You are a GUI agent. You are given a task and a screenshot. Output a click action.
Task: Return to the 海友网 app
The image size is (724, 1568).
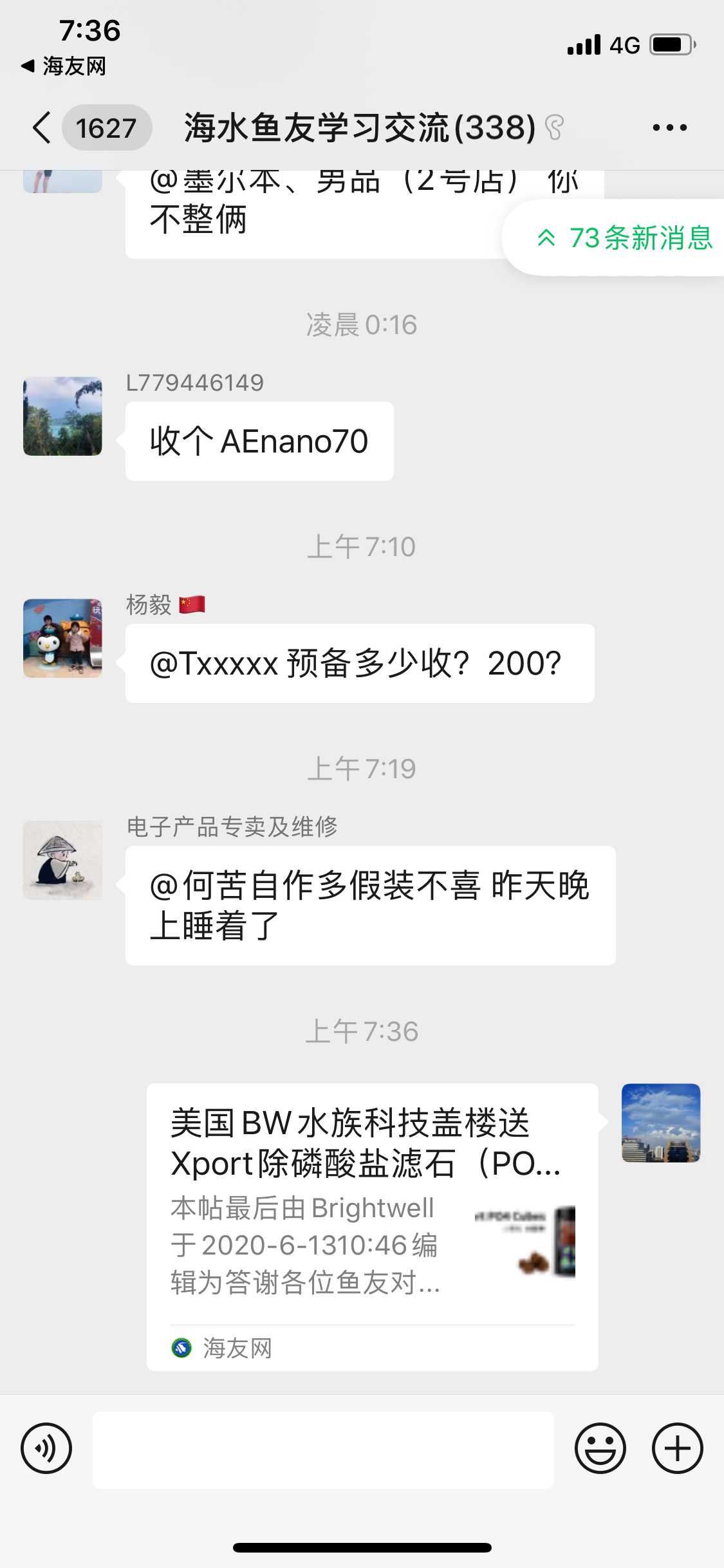click(x=64, y=66)
